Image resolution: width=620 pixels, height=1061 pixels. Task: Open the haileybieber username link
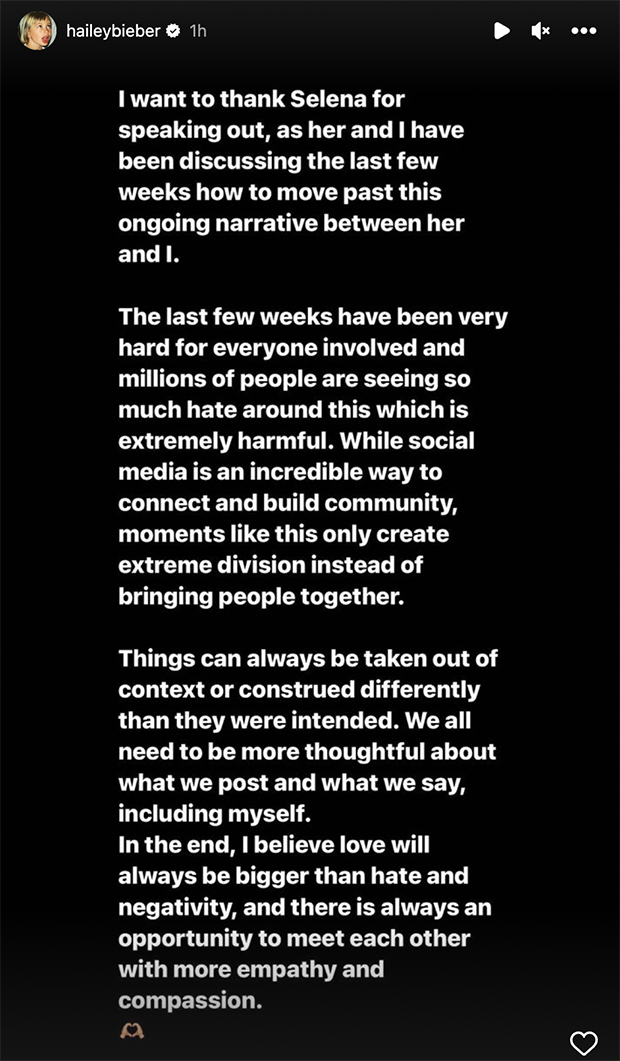(114, 31)
